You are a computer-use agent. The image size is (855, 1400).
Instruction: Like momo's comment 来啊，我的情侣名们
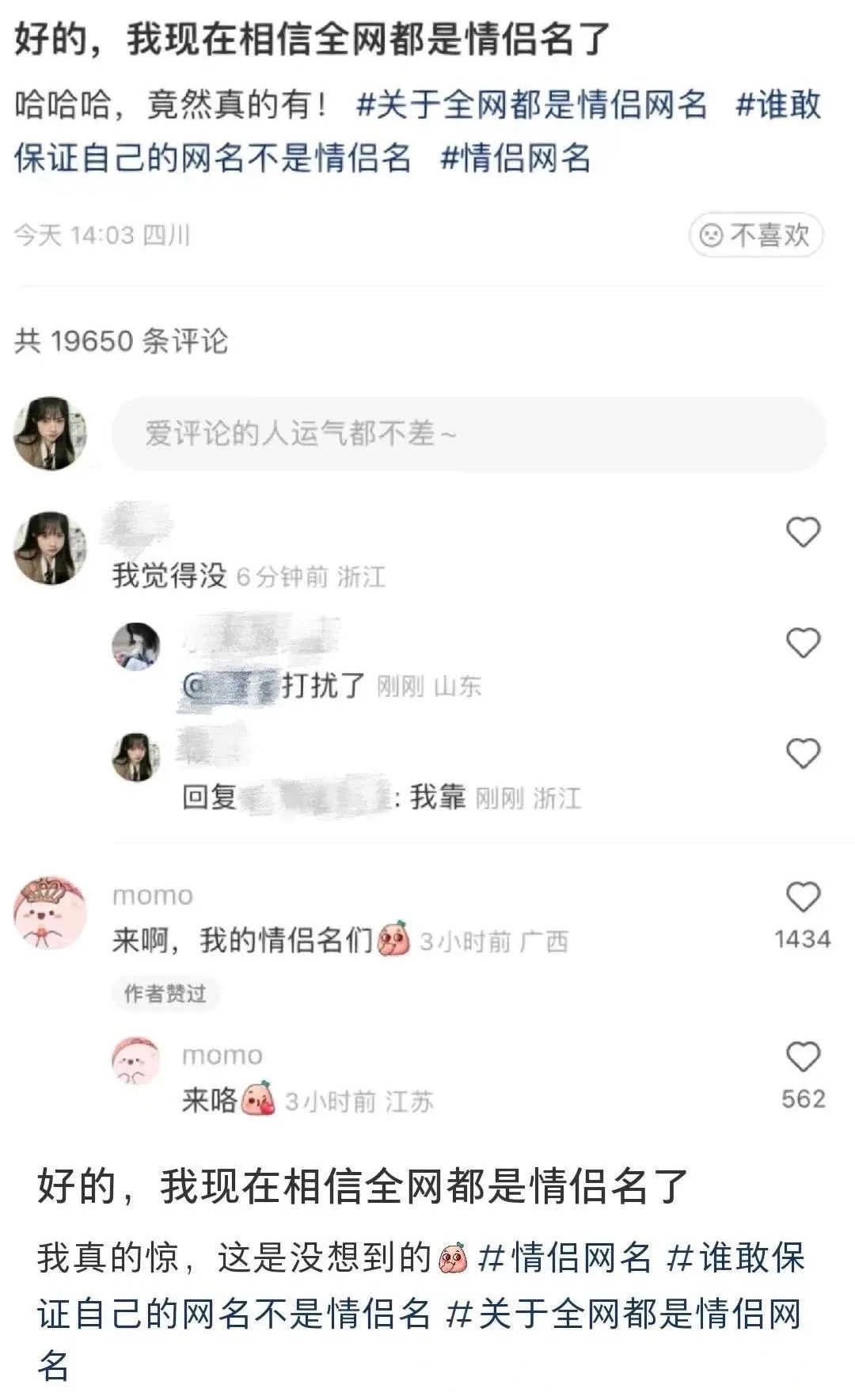click(803, 898)
